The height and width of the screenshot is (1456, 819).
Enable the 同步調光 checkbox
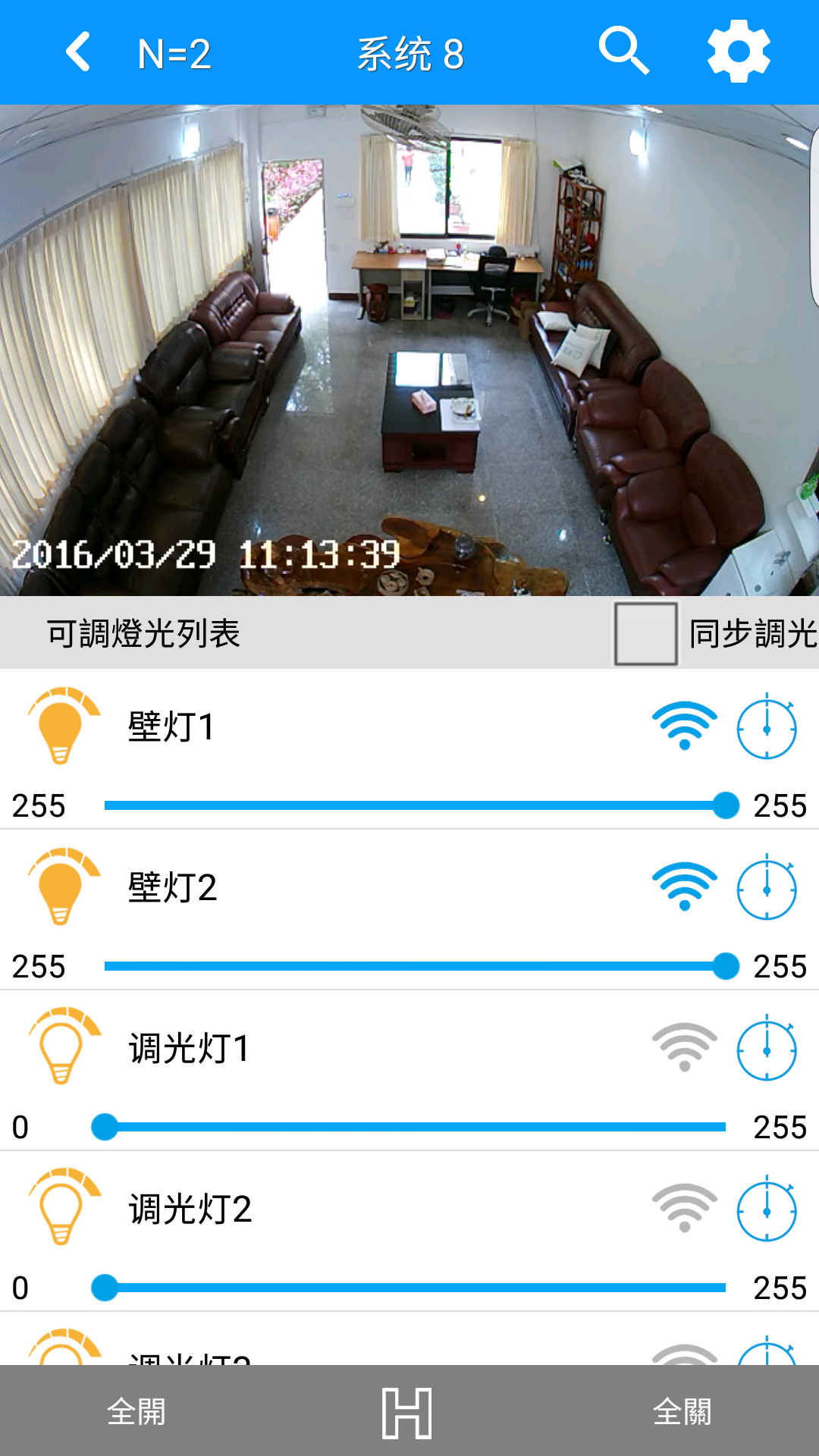pyautogui.click(x=645, y=635)
